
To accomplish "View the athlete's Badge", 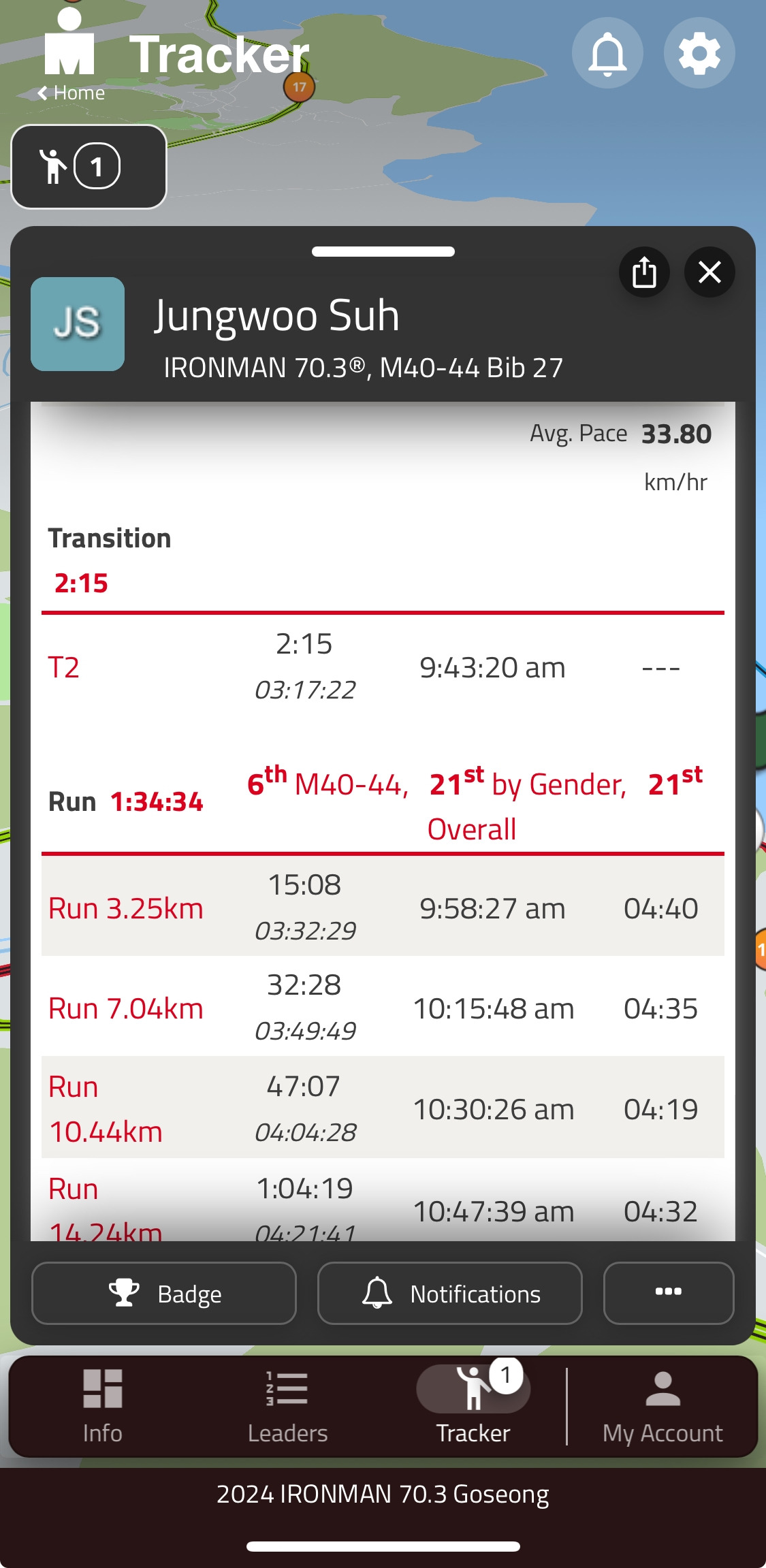I will click(x=164, y=1294).
